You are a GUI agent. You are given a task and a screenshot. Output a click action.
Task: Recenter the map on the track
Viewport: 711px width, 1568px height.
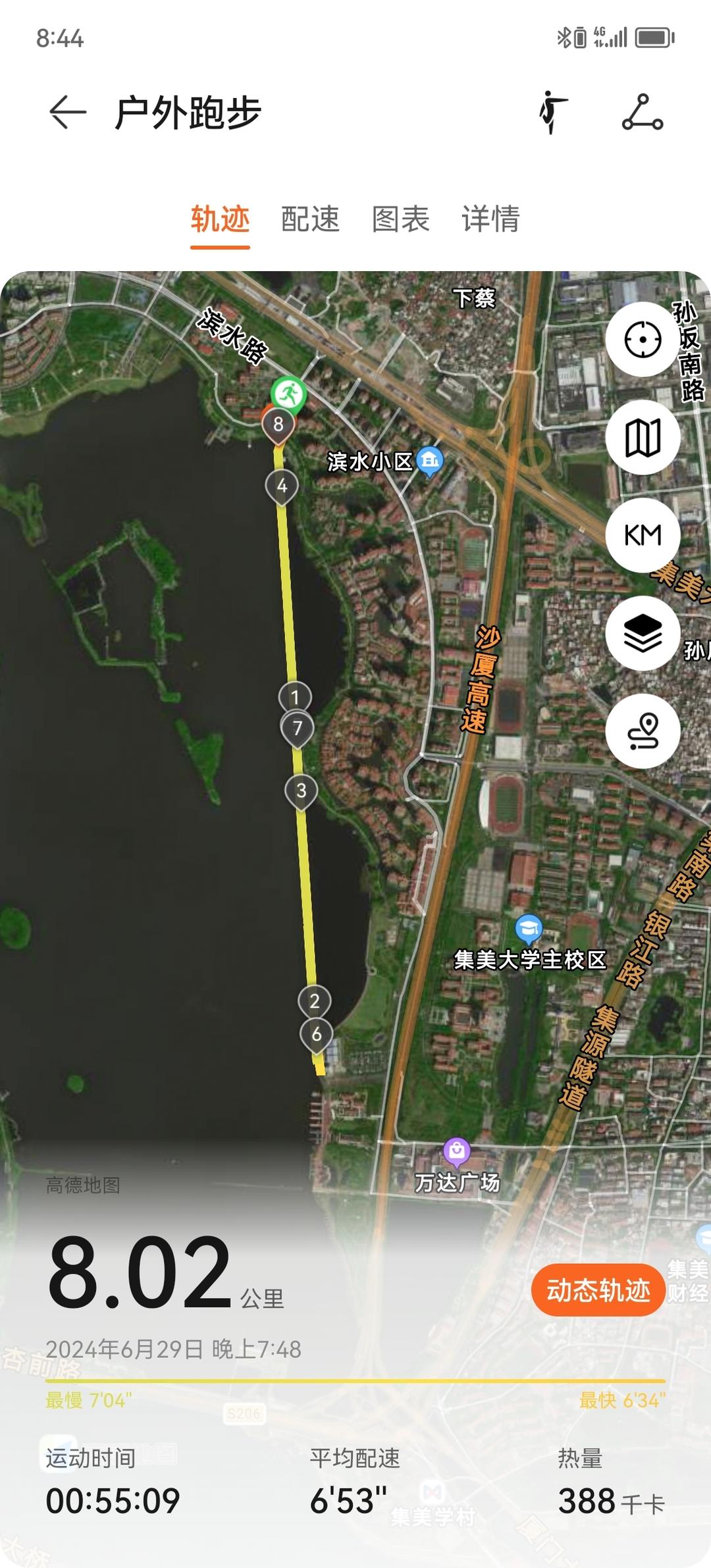(x=643, y=340)
